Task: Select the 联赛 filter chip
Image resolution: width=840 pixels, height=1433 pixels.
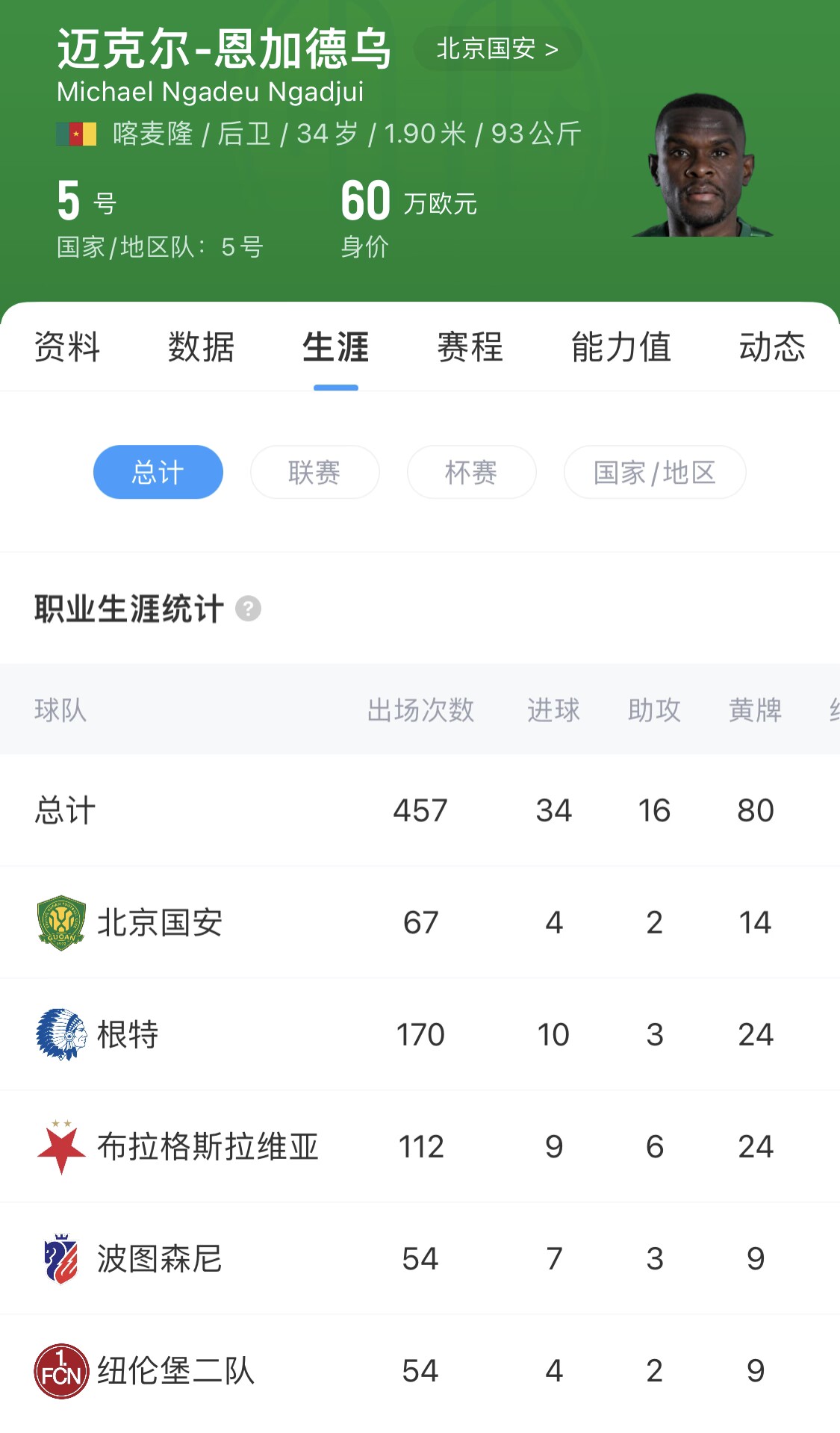Action: point(314,473)
